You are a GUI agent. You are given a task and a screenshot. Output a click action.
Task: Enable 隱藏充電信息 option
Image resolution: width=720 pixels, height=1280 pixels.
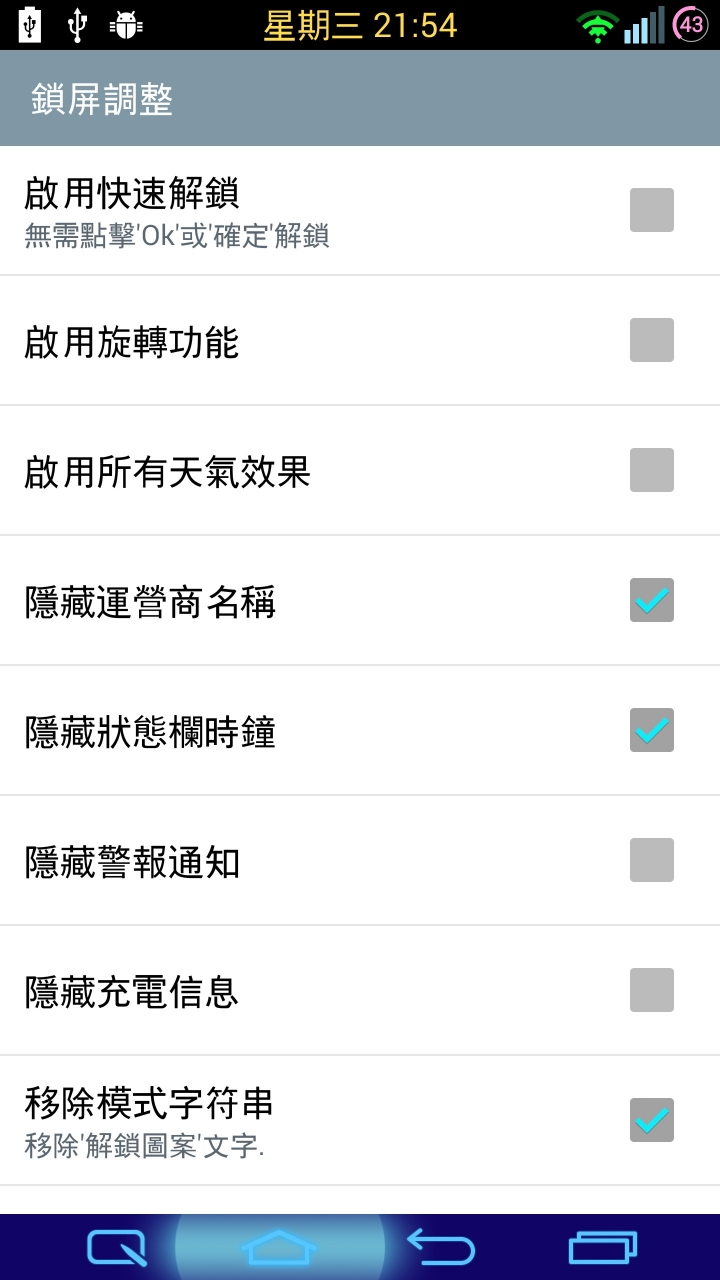click(652, 990)
